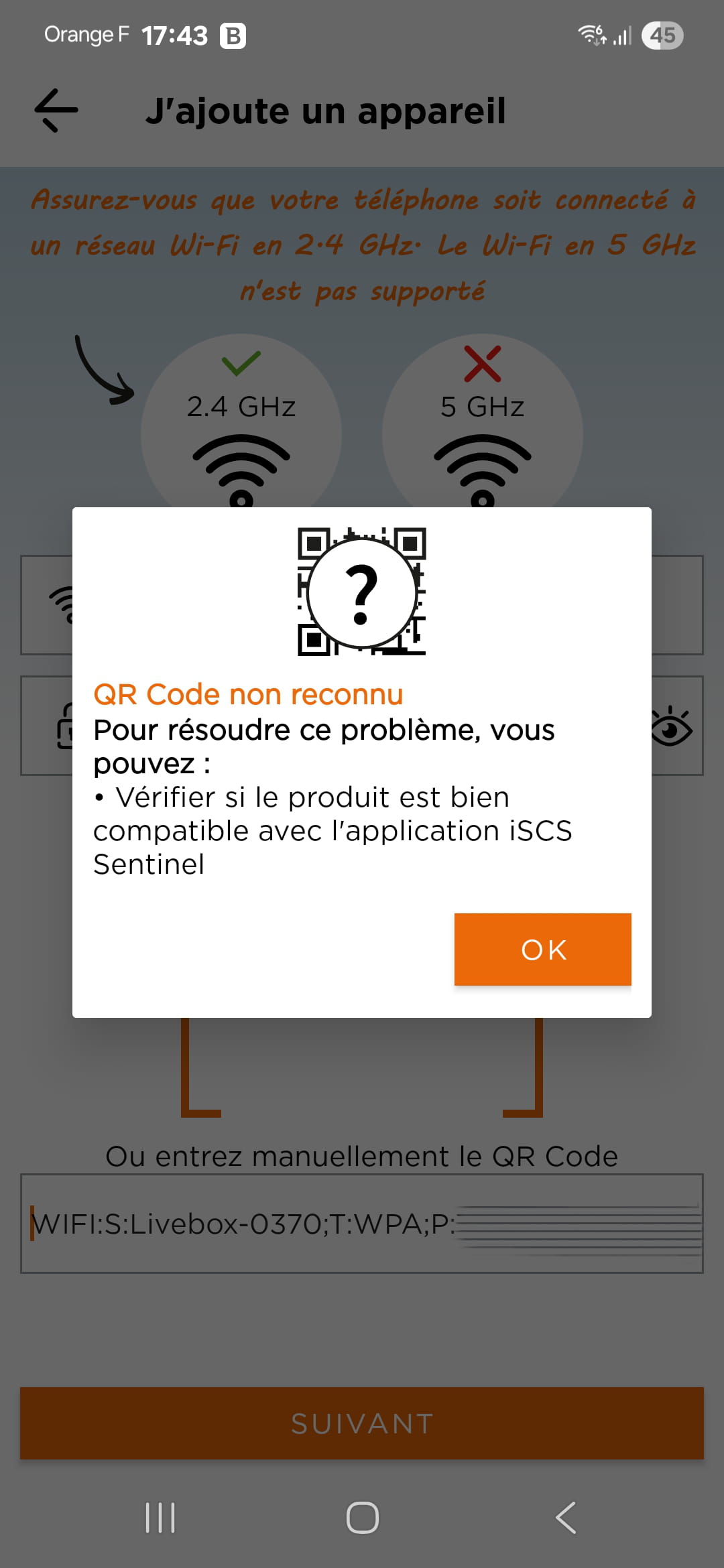The width and height of the screenshot is (724, 1568).
Task: Tap the manual QR Code text field
Action: coord(362,1224)
